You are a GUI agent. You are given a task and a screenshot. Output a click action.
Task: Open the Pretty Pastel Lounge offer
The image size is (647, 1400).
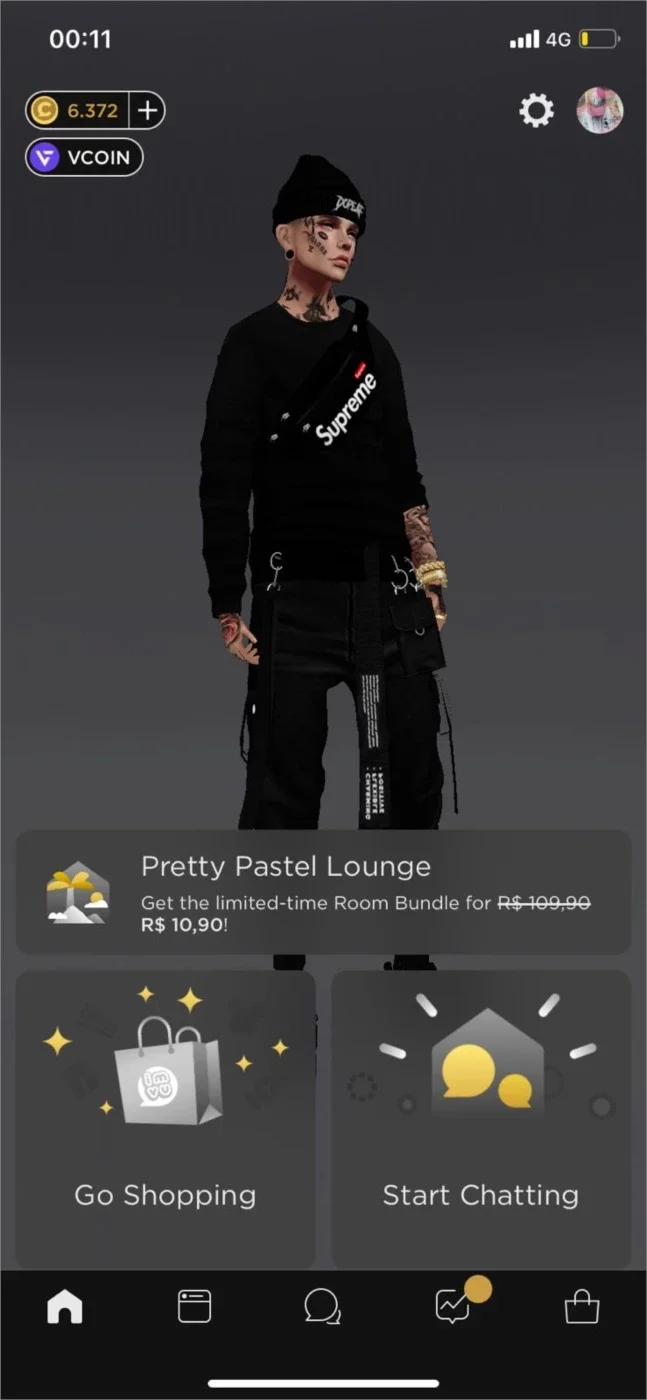tap(323, 892)
